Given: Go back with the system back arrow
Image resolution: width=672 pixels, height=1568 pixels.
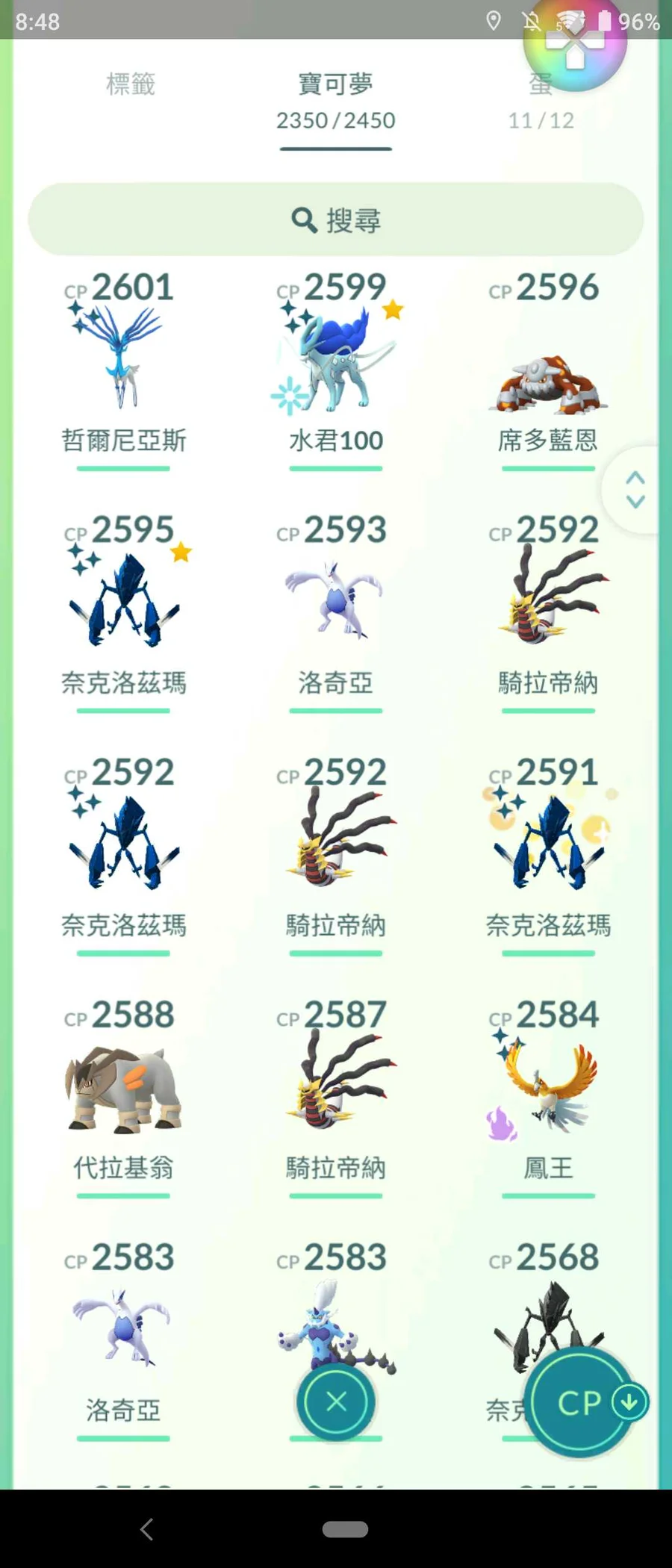Looking at the screenshot, I should pyautogui.click(x=147, y=1529).
